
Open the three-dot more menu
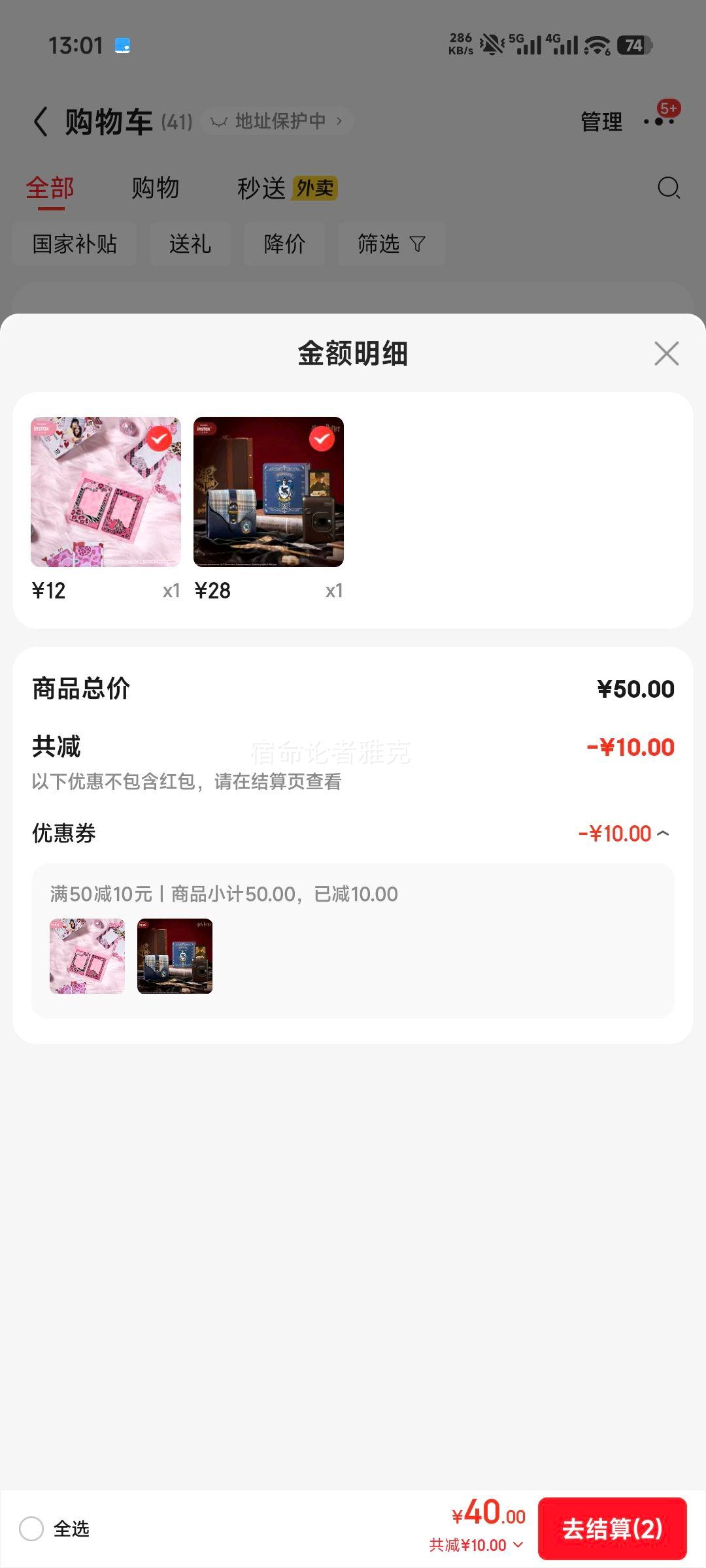tap(660, 121)
